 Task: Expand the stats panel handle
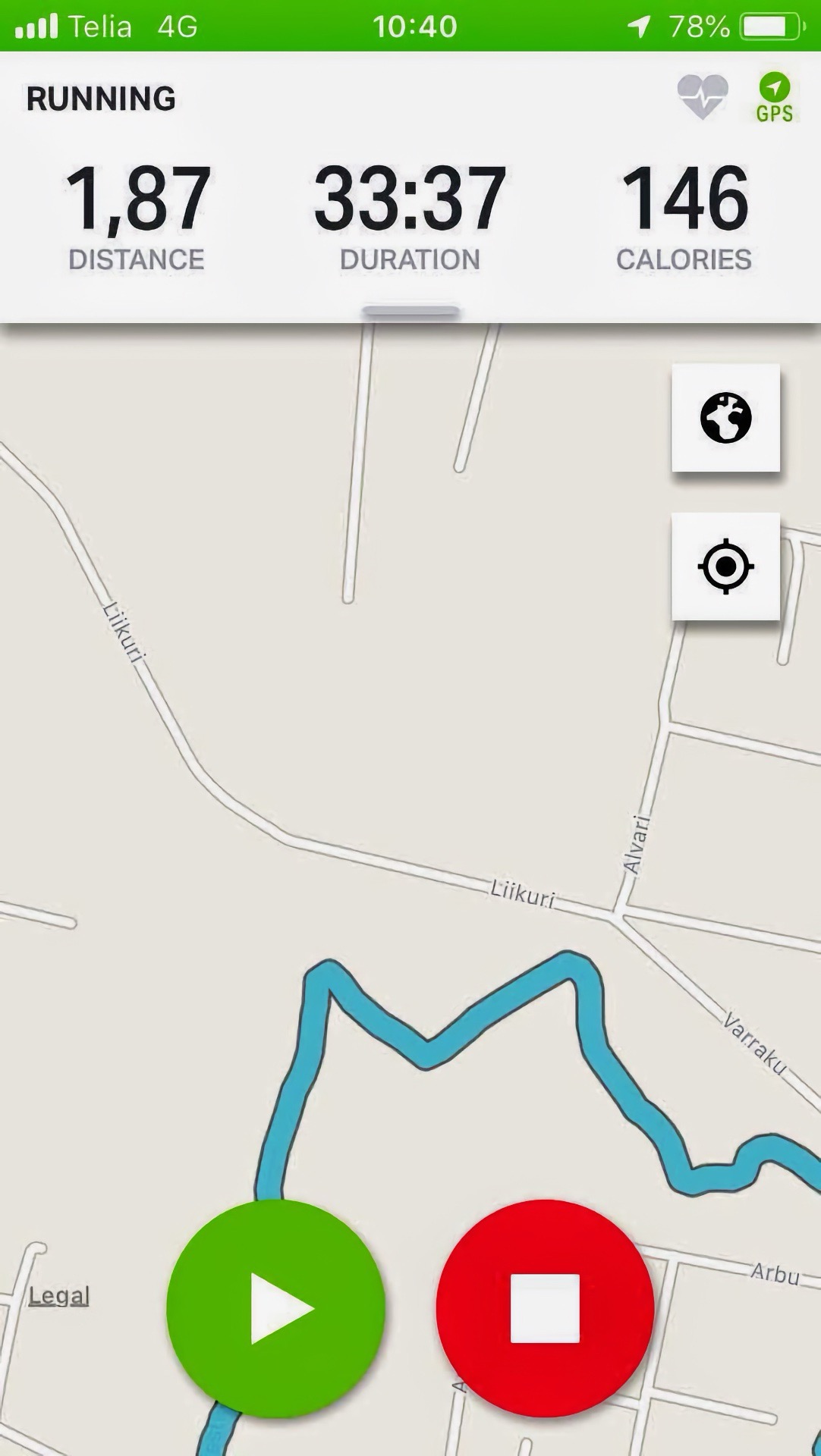410,311
